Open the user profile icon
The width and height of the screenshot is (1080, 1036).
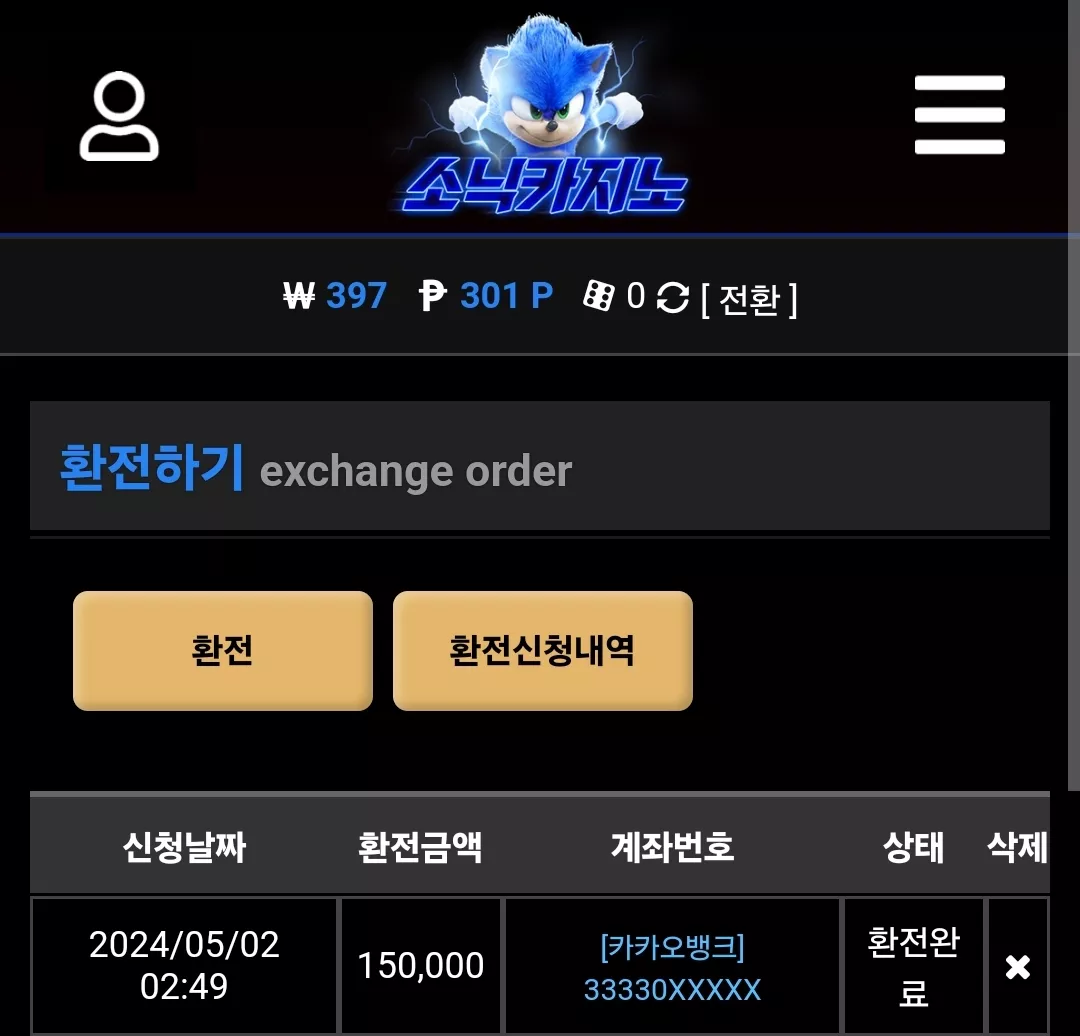pos(119,116)
